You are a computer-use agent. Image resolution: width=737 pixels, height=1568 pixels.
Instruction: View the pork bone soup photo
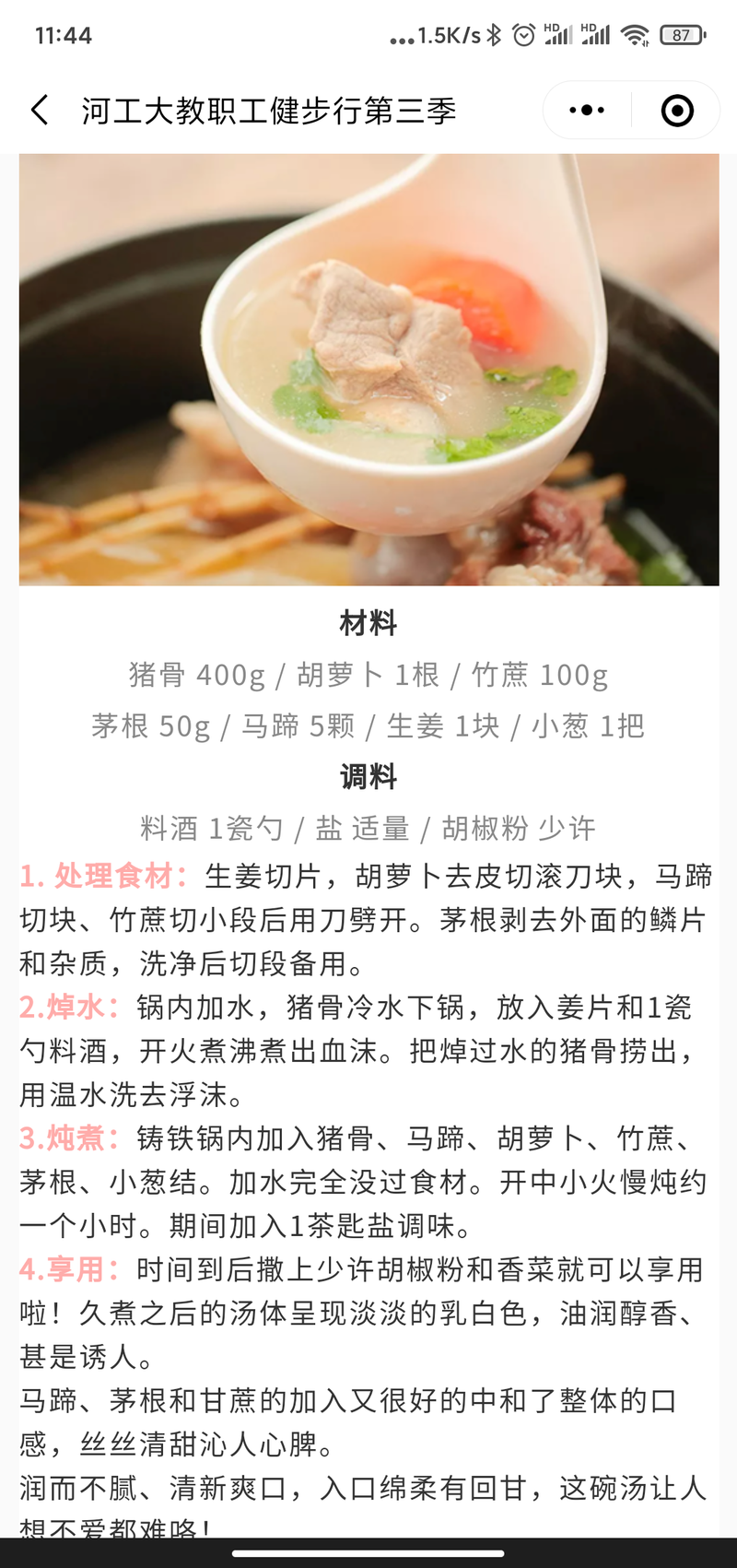click(368, 369)
